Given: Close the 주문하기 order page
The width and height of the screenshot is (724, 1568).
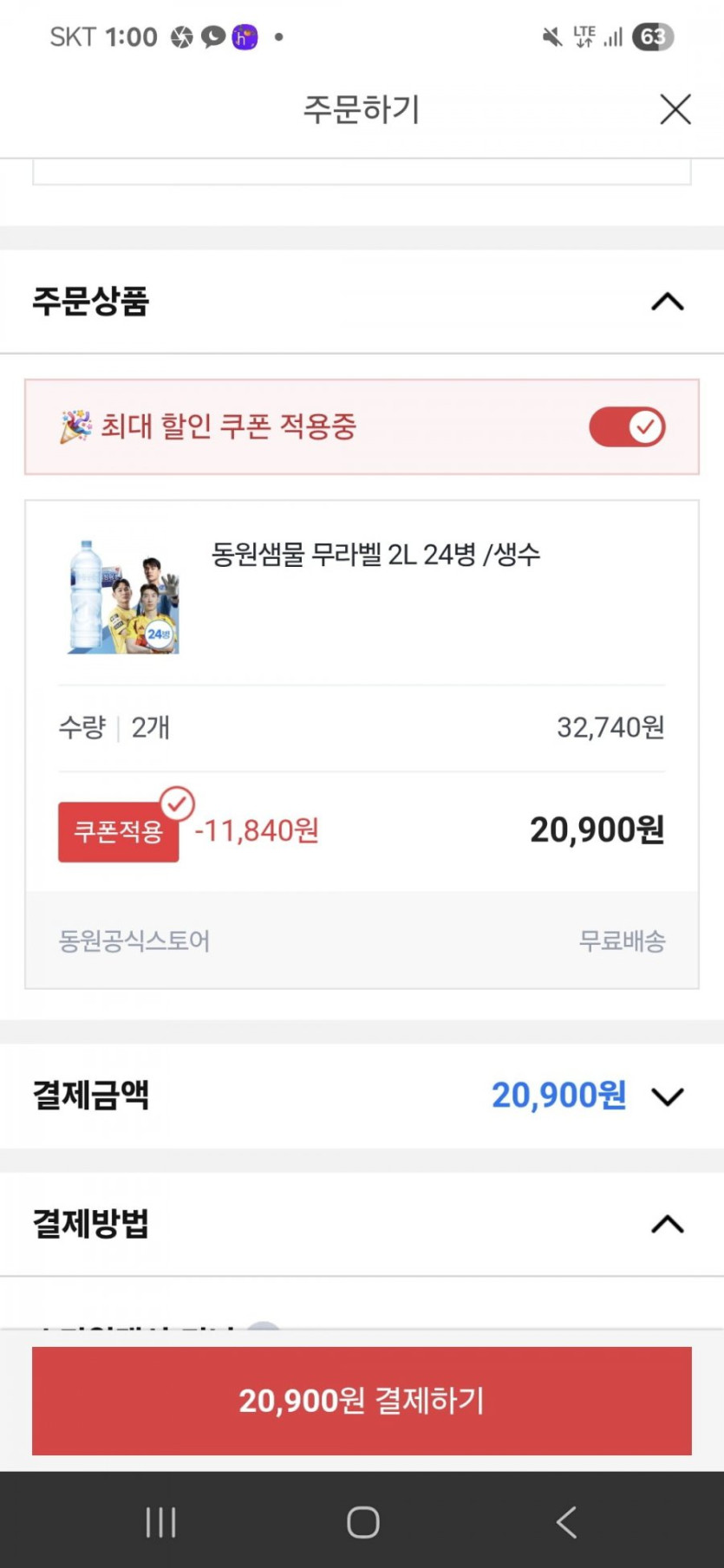Looking at the screenshot, I should pyautogui.click(x=675, y=110).
